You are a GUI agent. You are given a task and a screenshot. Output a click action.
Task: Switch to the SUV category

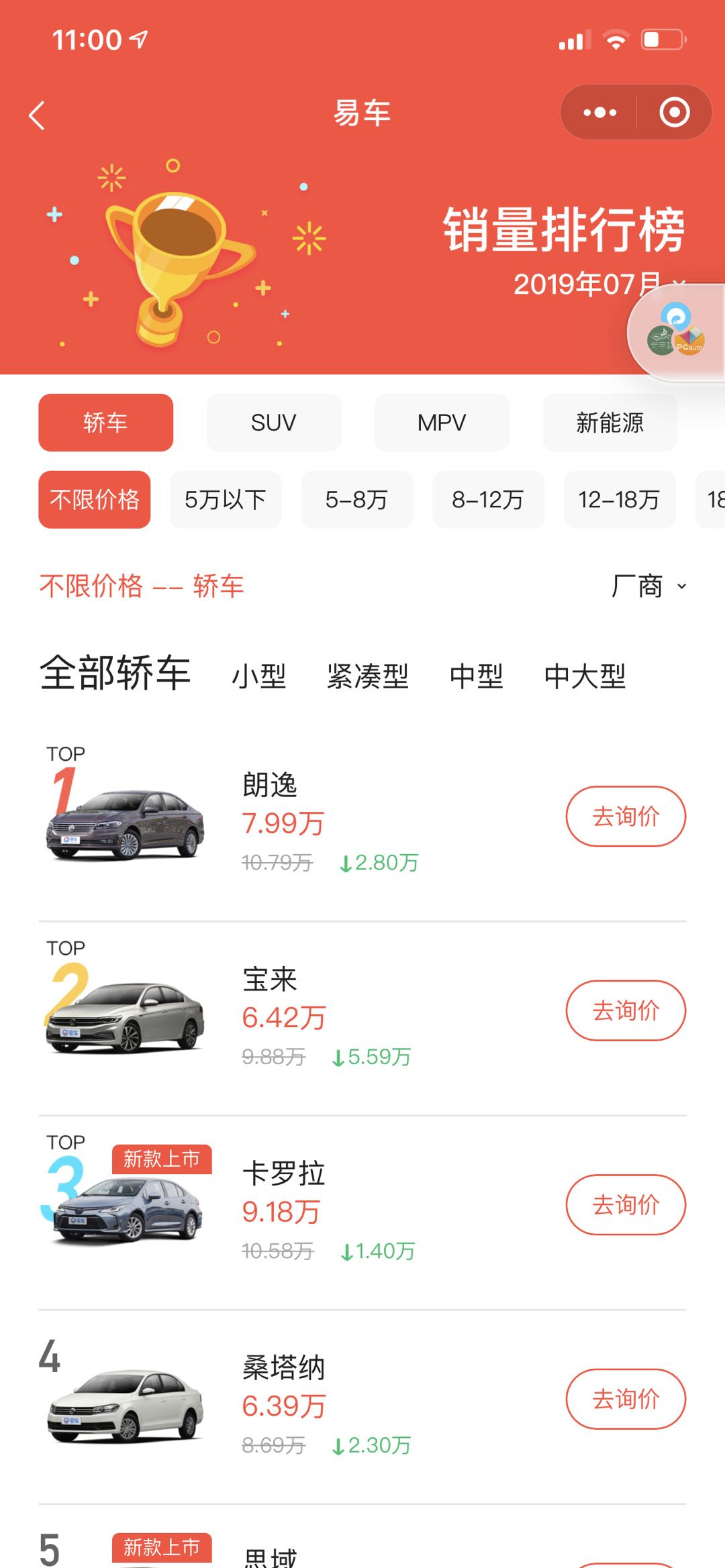point(273,423)
